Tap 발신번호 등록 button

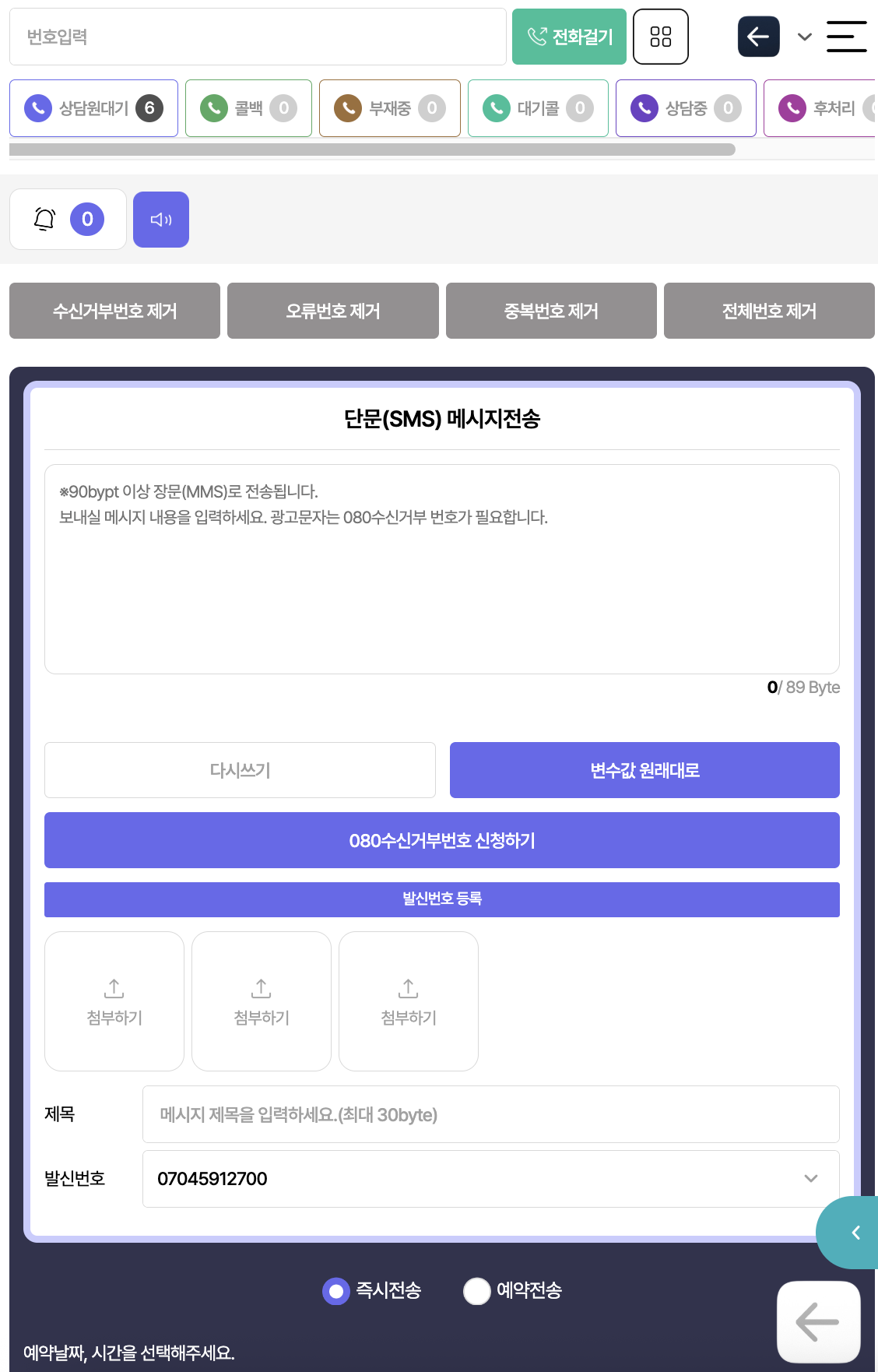coord(441,899)
